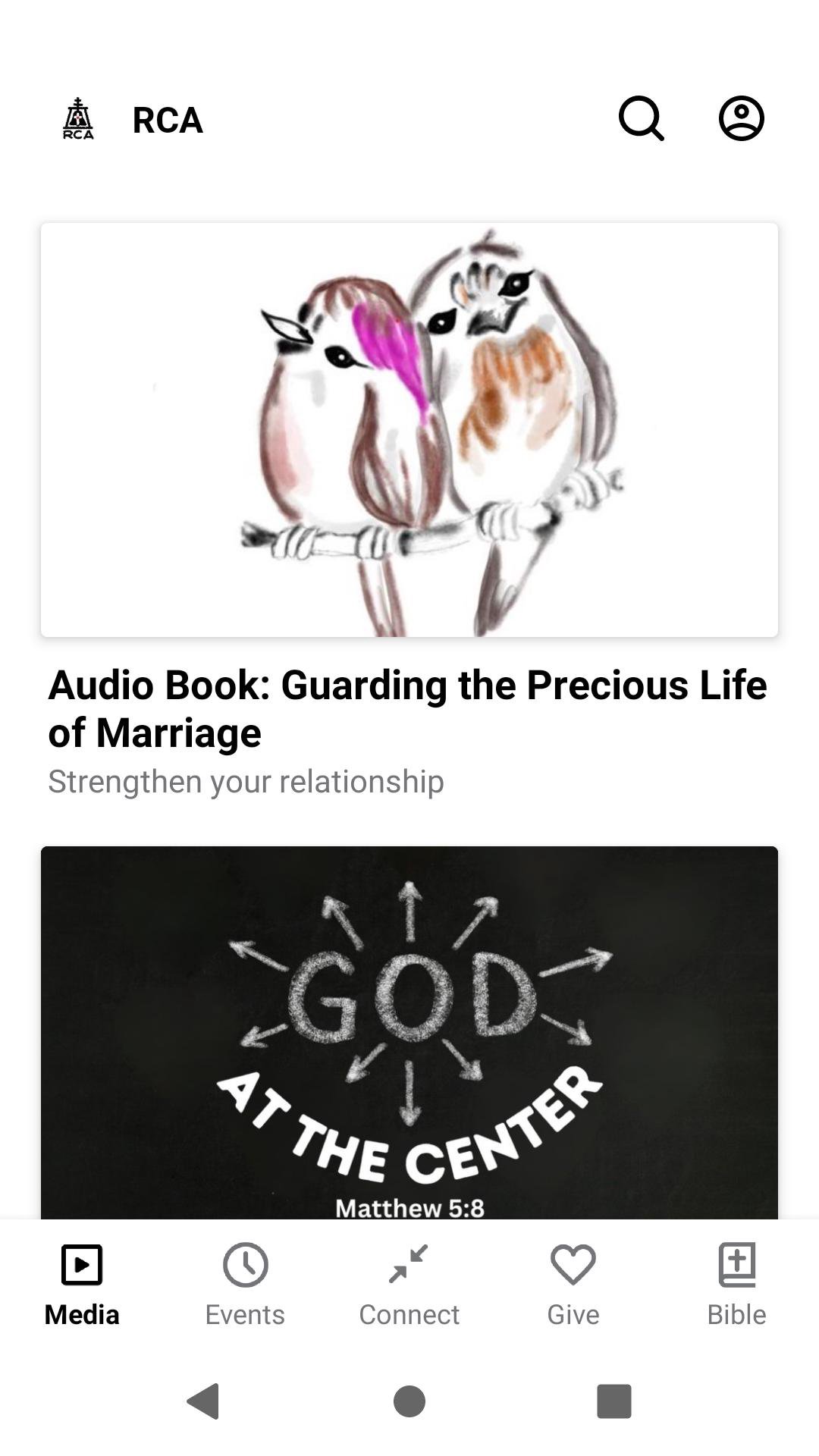Go to the home screen
Screen dimensions: 819x1456
click(x=409, y=1401)
